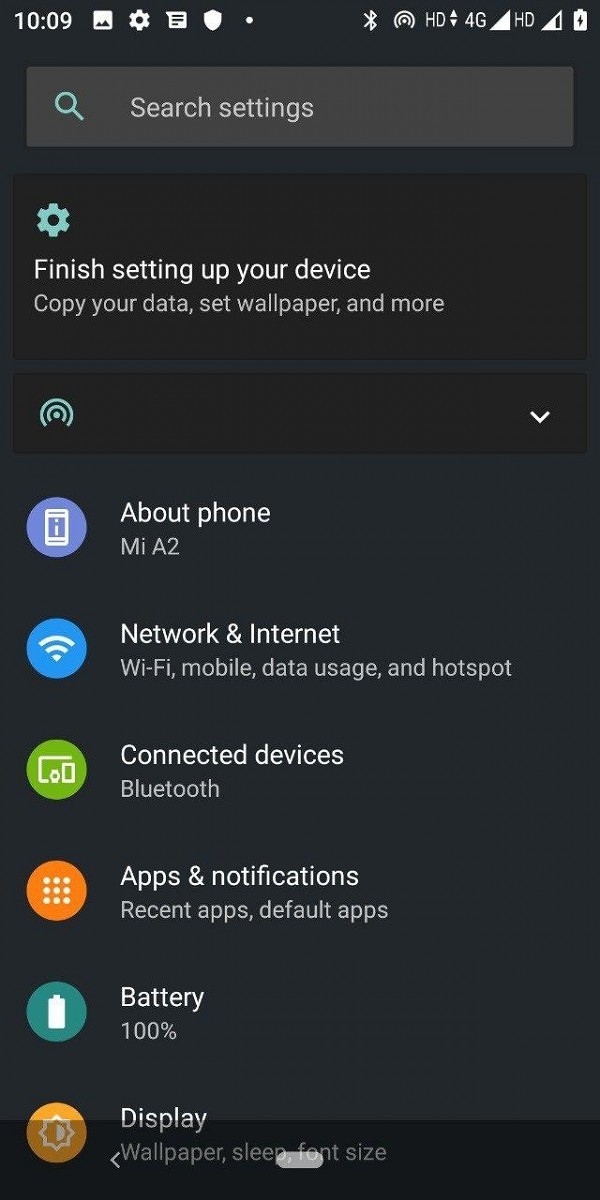The width and height of the screenshot is (600, 1200).
Task: Go to Connected devices
Action: (300, 770)
